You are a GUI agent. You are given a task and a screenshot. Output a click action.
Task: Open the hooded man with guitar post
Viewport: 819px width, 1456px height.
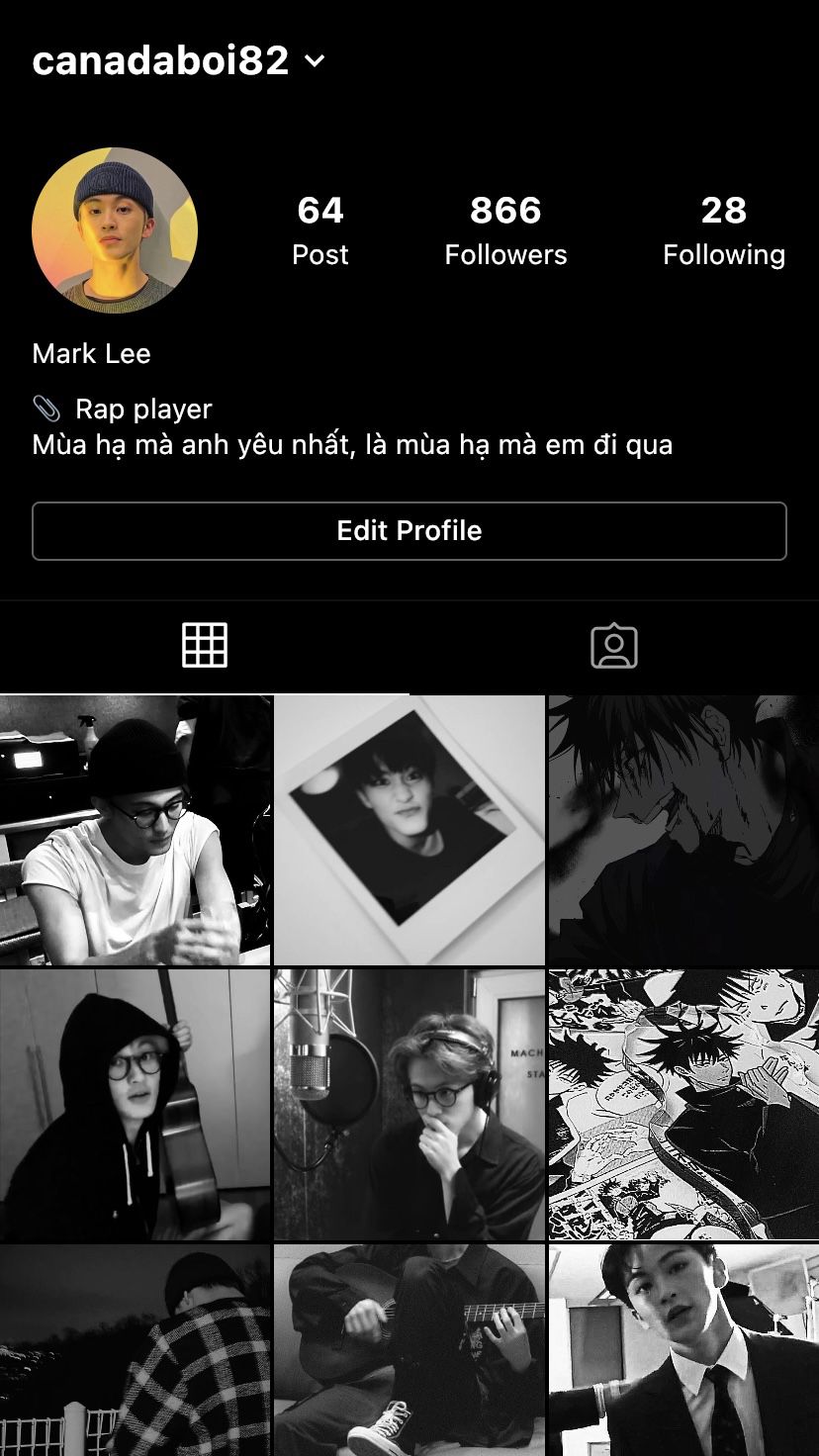pos(136,1104)
